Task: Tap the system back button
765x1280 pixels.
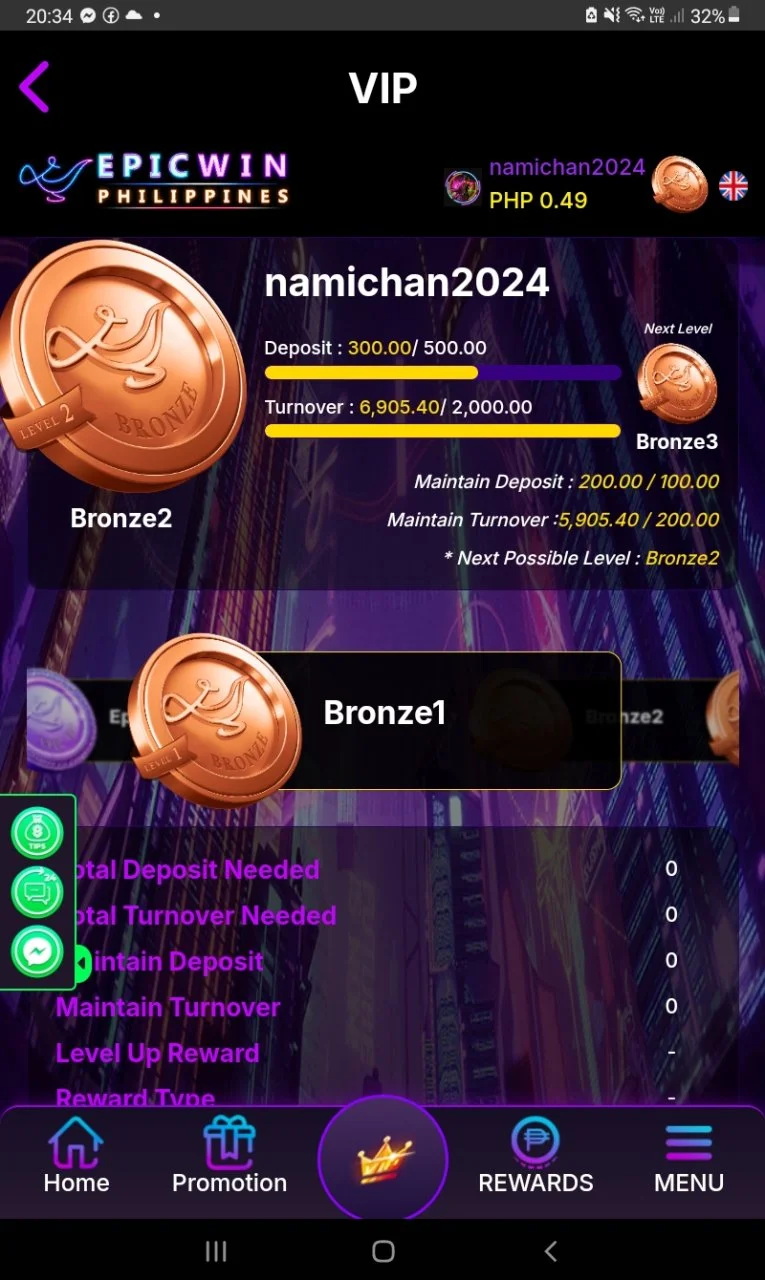Action: point(550,1250)
